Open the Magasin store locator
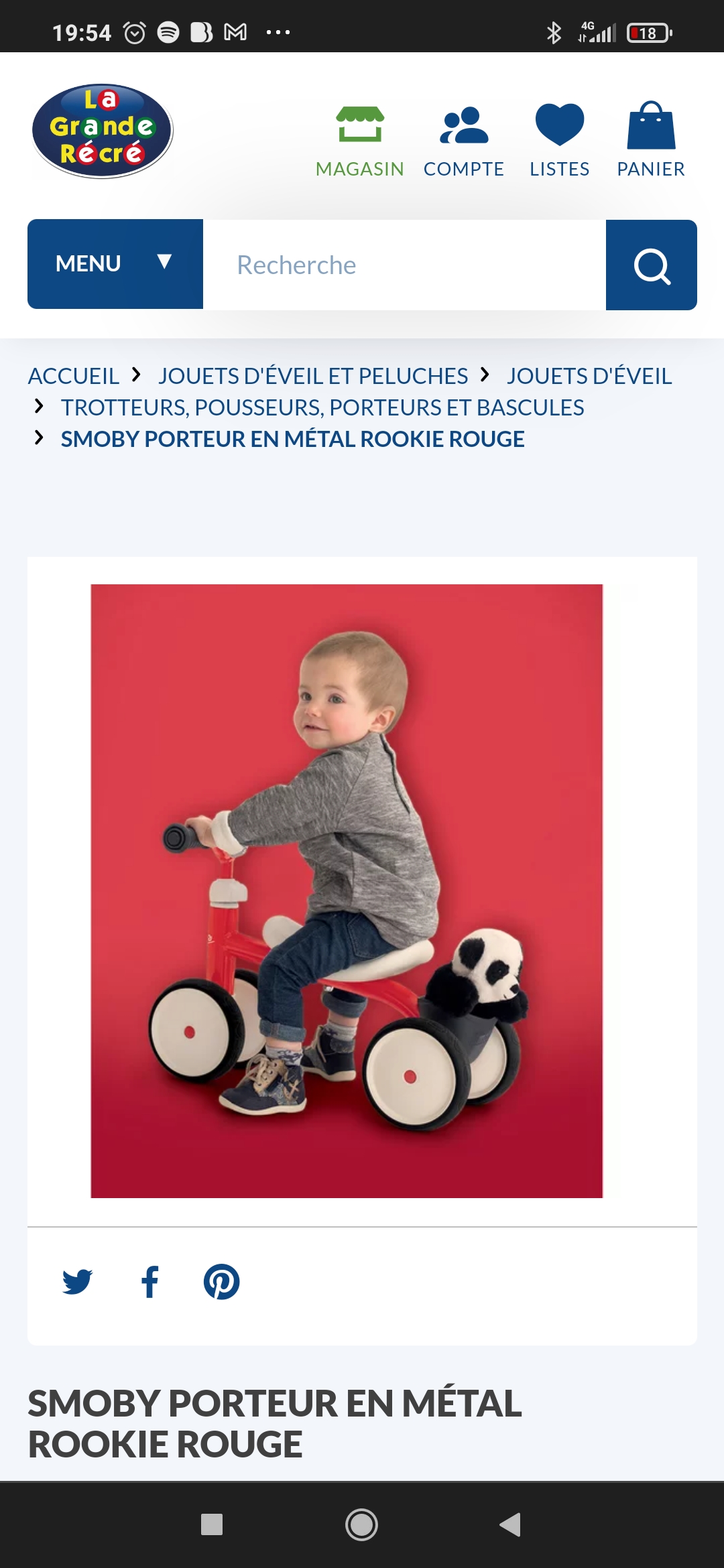The image size is (724, 1568). (360, 141)
